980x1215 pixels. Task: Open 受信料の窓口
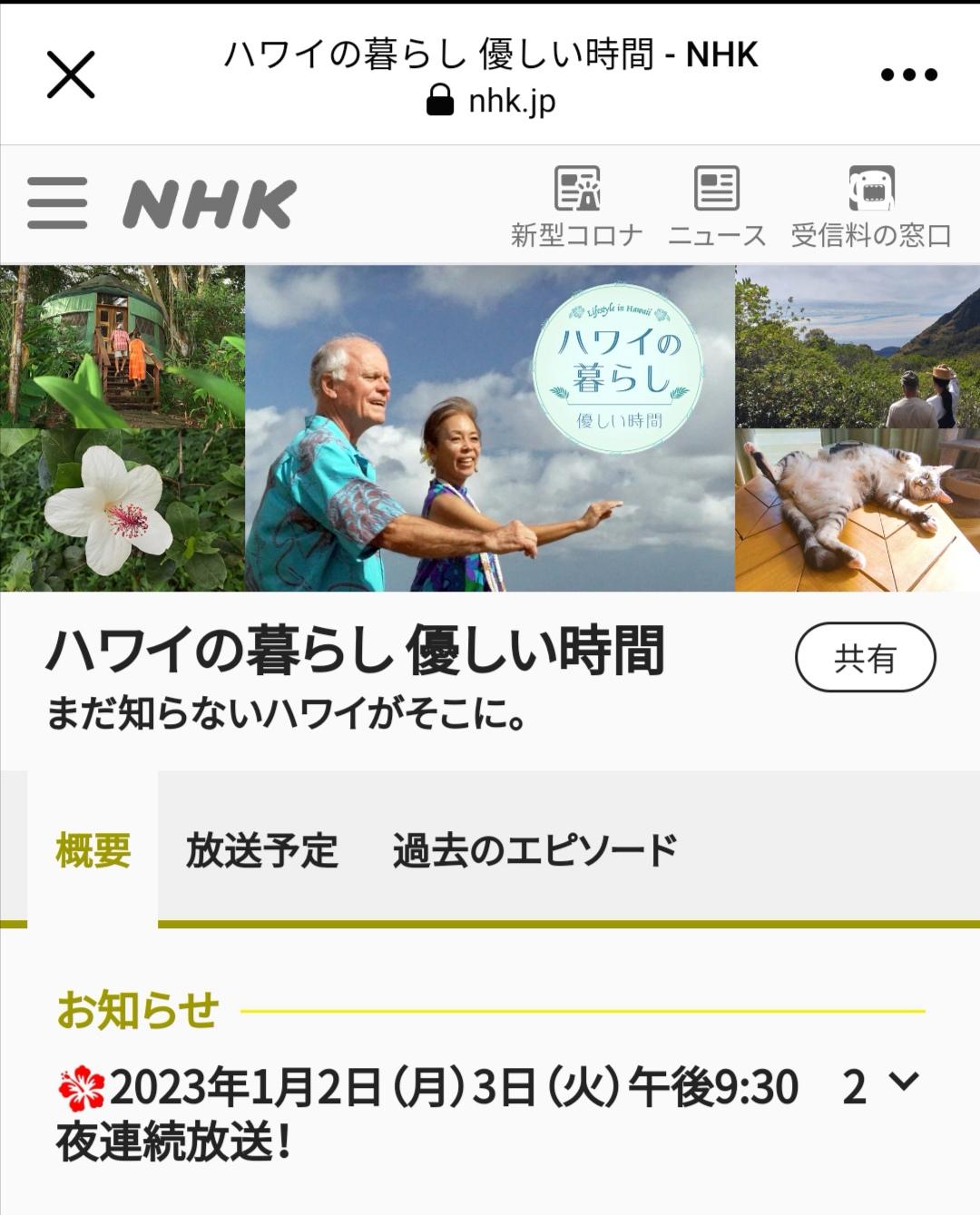[x=871, y=207]
